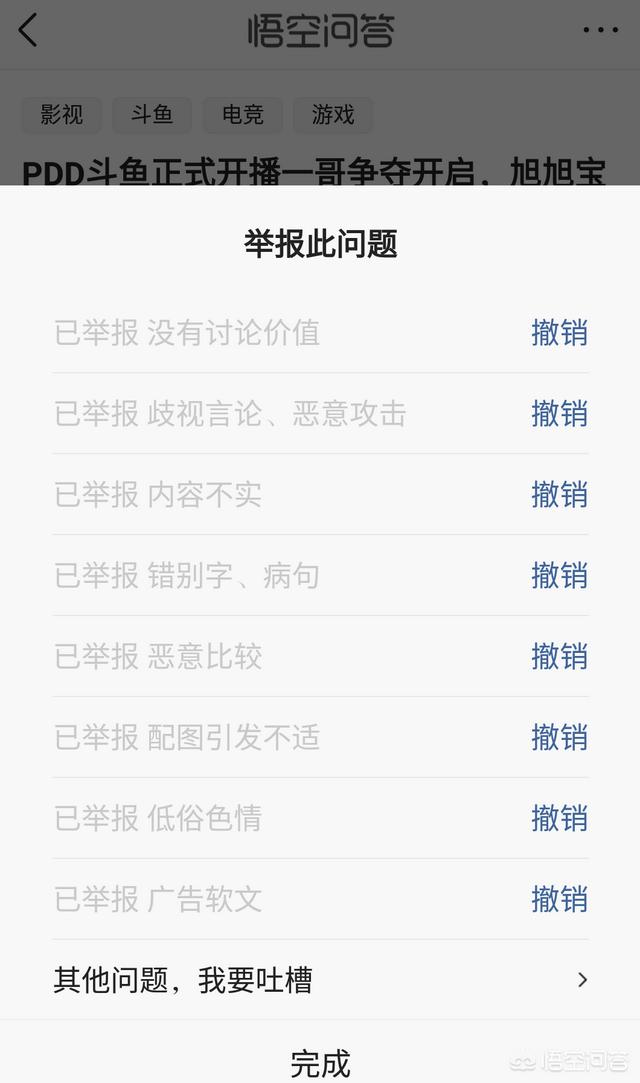
Task: Cancel the 内容不实 report via 撤销
Action: coord(559,495)
